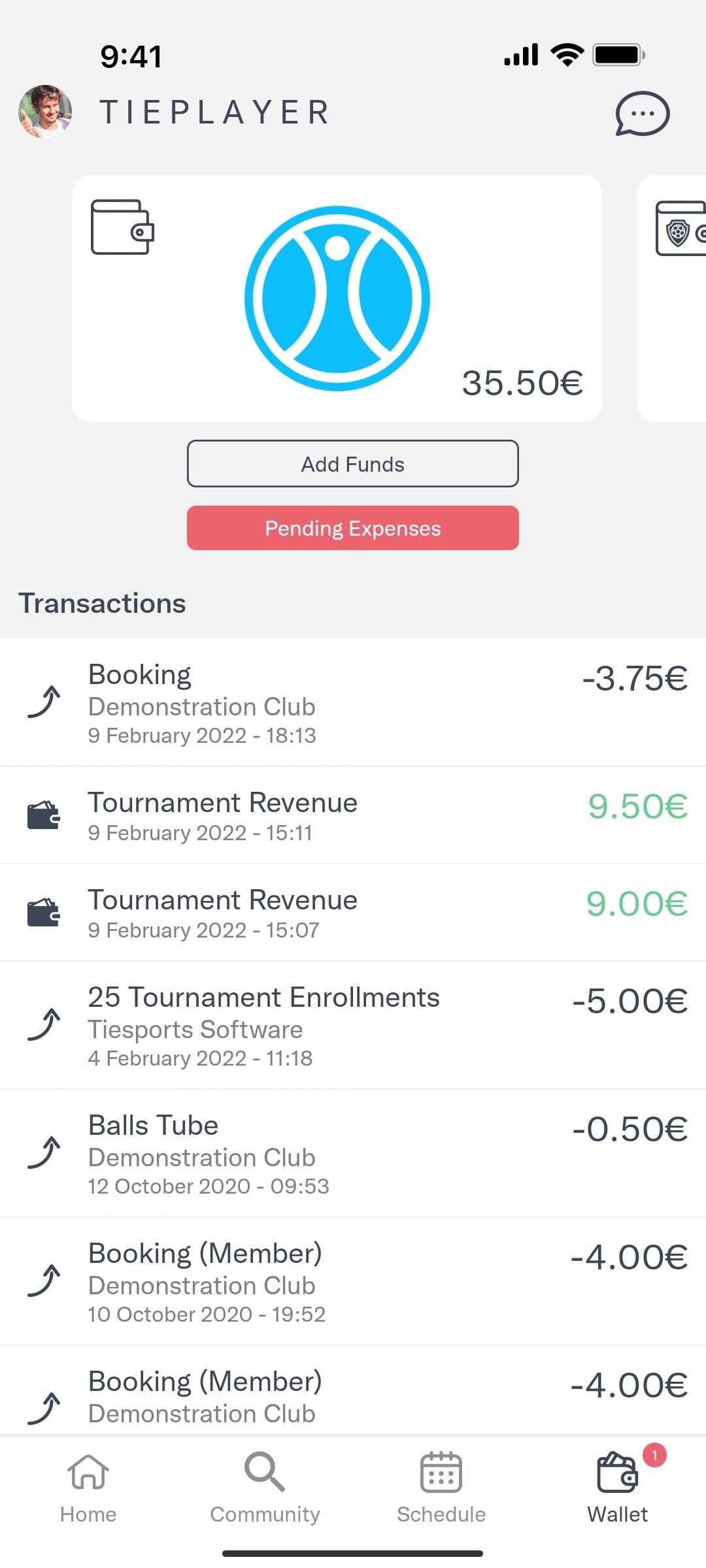Screen dimensions: 706x1568
Task: Open the chat messages icon
Action: click(x=642, y=113)
